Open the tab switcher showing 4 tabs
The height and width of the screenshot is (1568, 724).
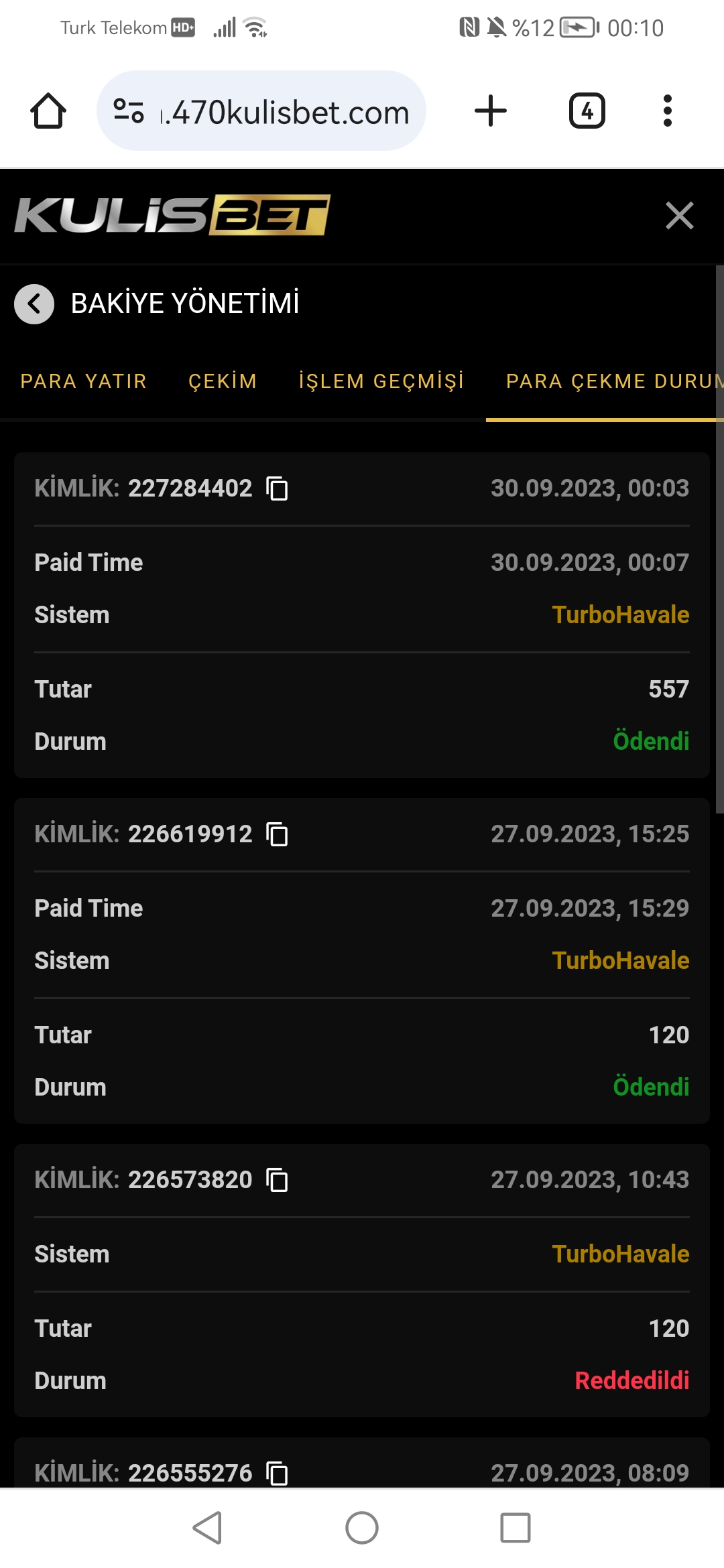587,111
